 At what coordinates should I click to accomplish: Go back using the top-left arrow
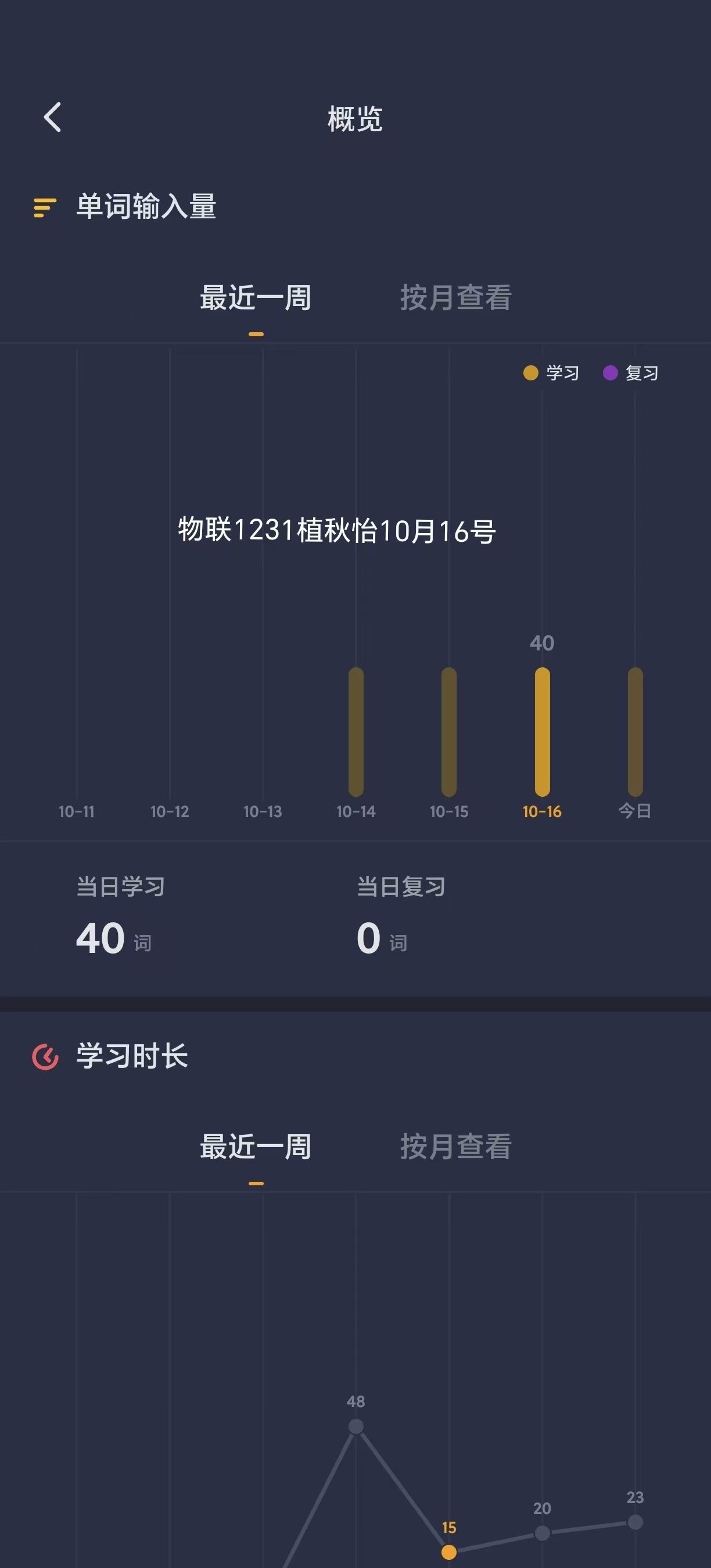point(52,117)
